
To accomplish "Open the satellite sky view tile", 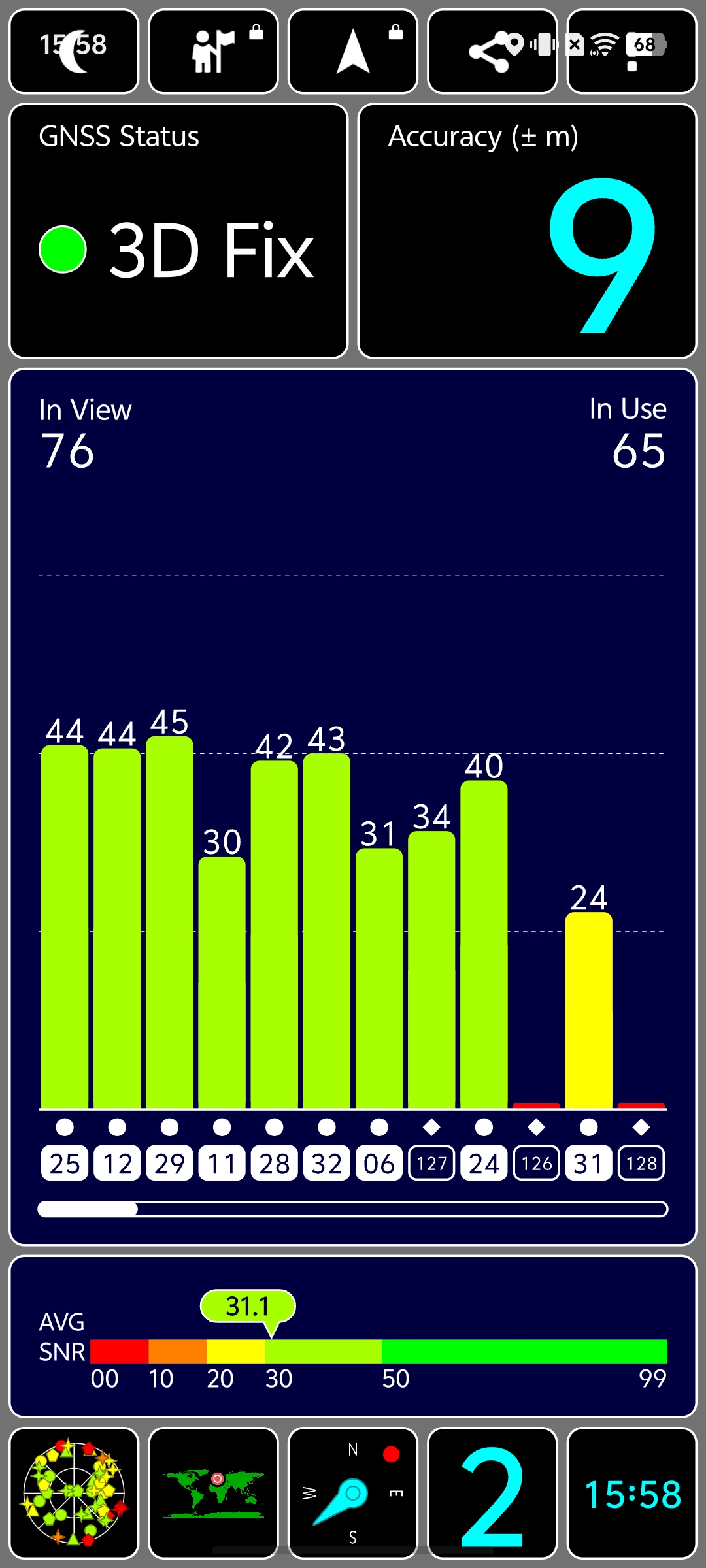I will [x=74, y=1493].
